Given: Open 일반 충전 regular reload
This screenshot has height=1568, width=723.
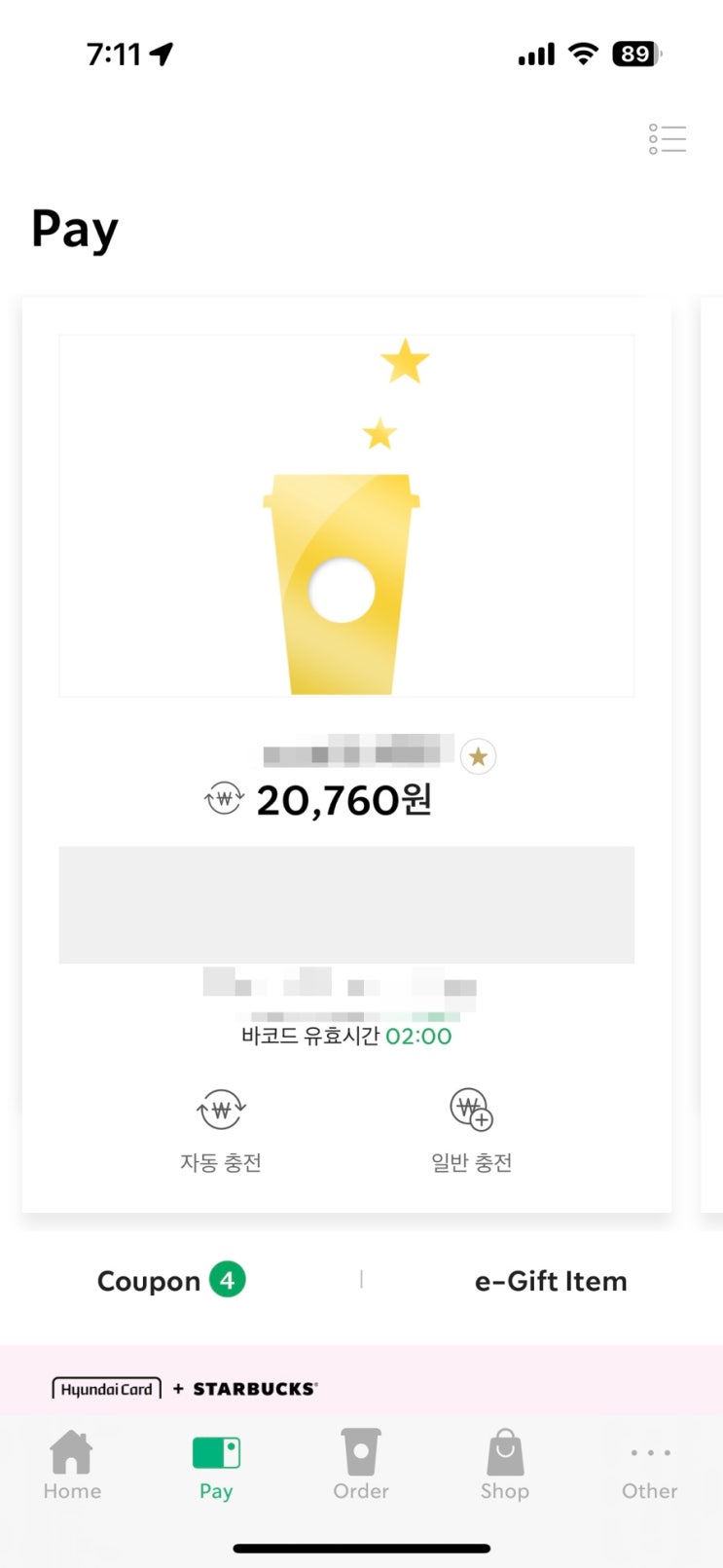Looking at the screenshot, I should tap(472, 1129).
